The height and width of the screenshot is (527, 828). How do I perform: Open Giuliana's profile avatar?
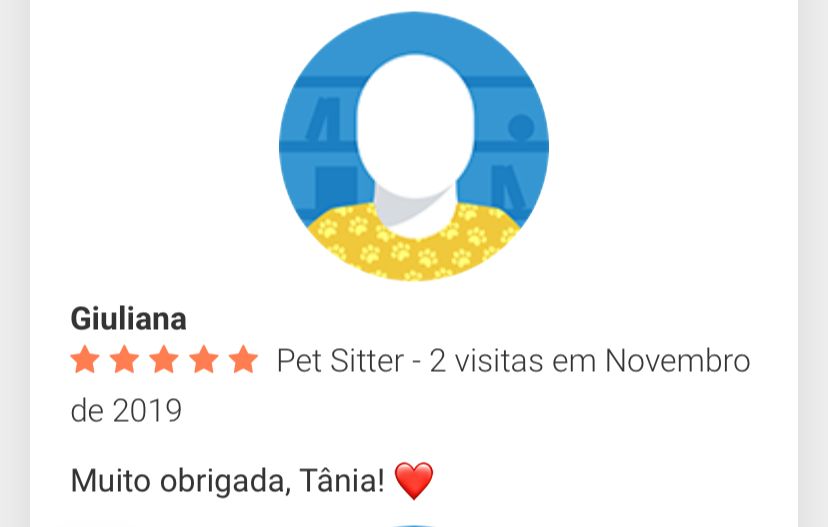(x=414, y=146)
